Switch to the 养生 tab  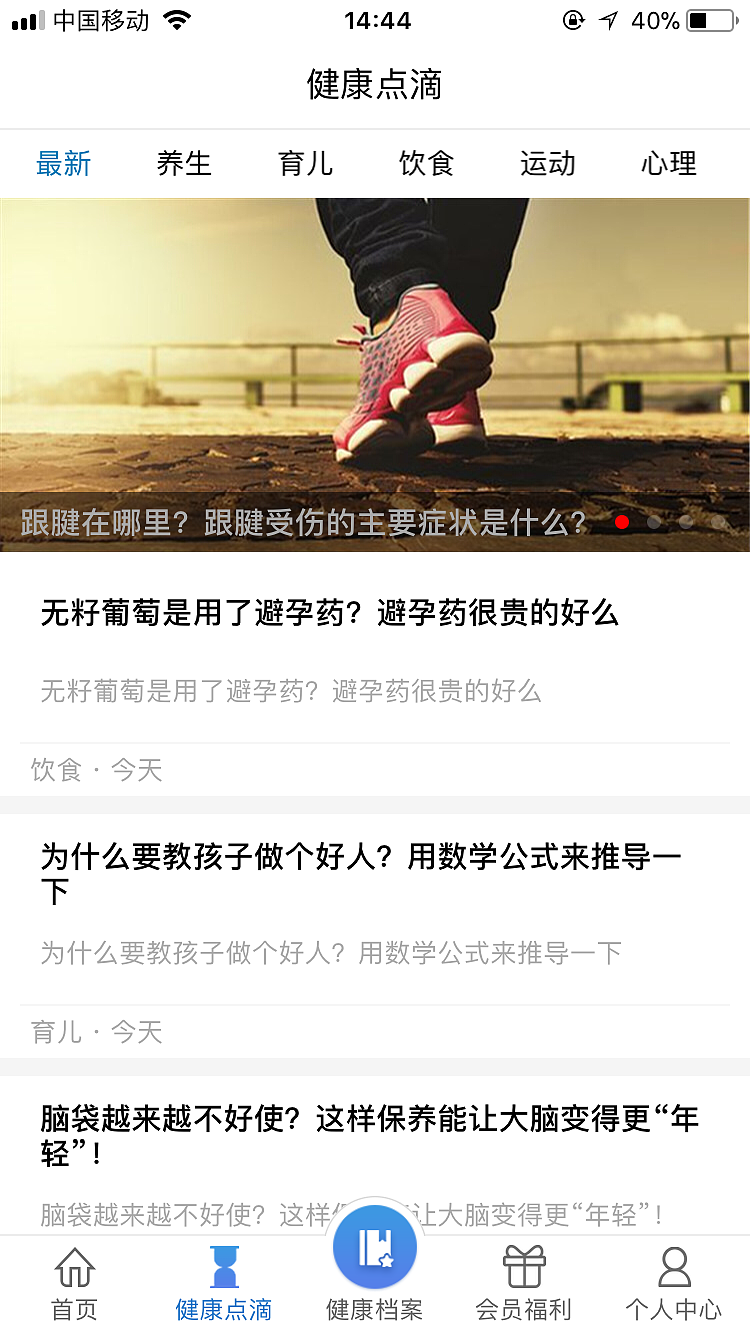[184, 164]
